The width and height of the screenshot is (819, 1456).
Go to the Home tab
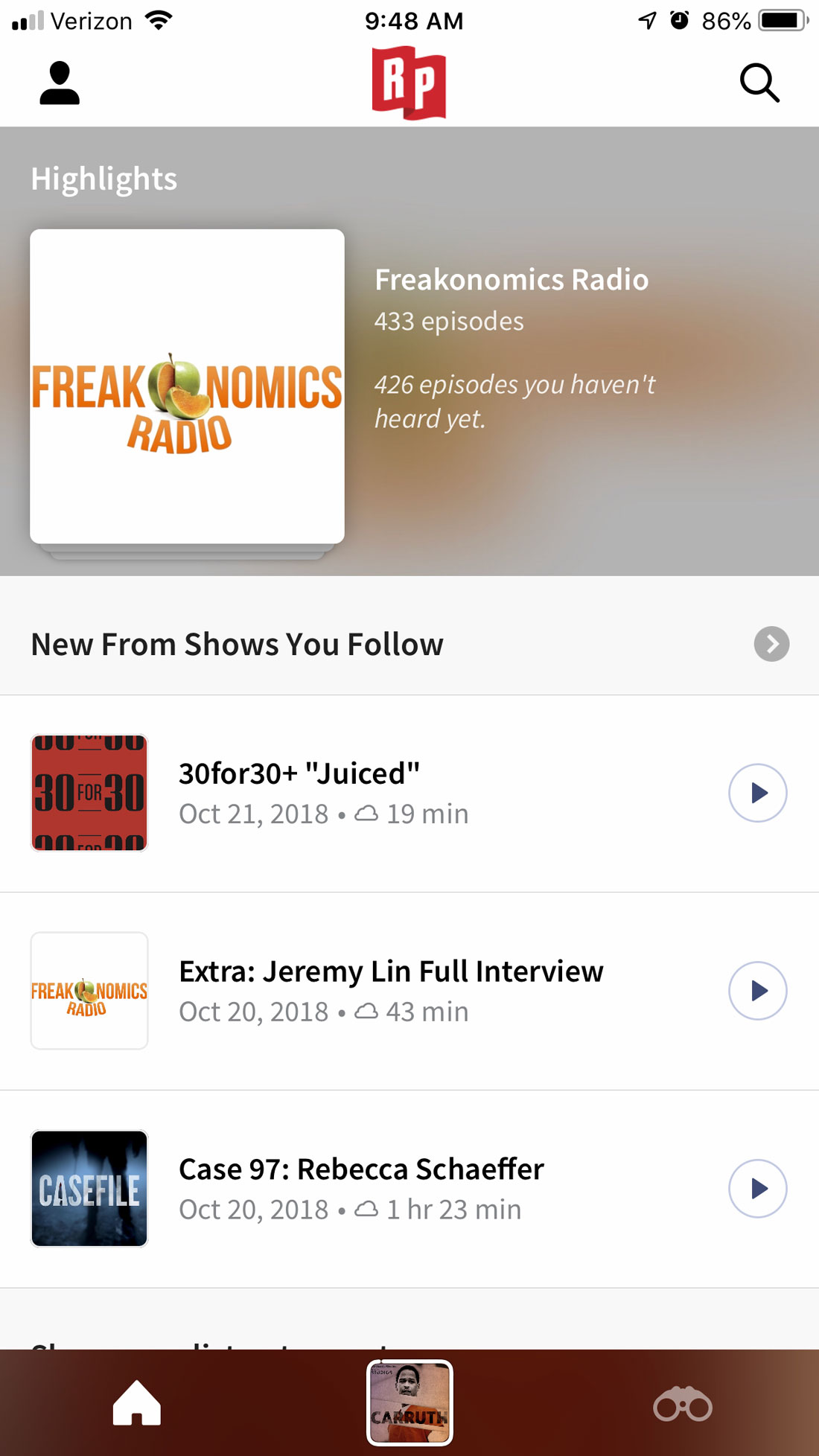(137, 1403)
